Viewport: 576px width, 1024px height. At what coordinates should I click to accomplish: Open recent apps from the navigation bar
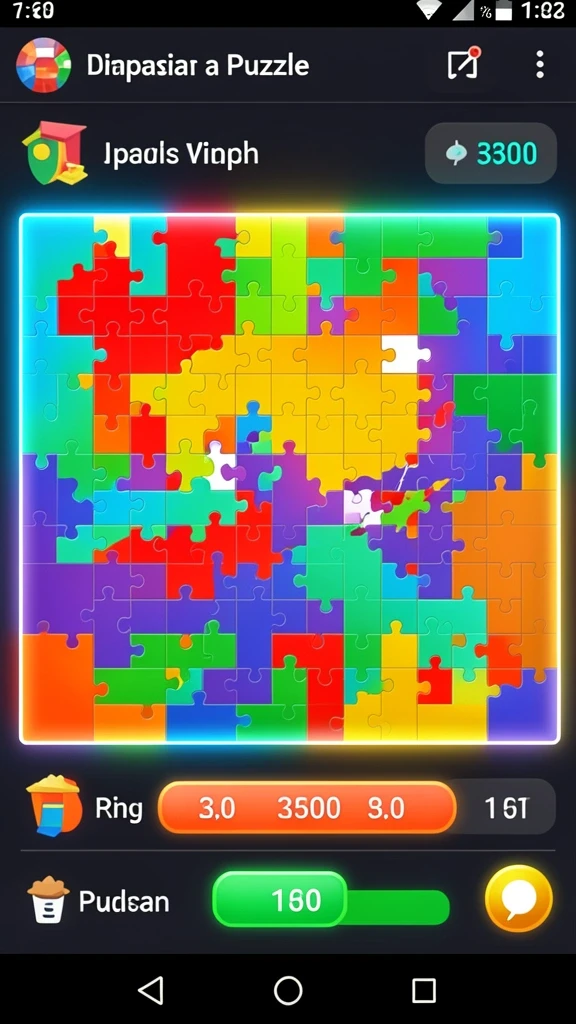(424, 991)
